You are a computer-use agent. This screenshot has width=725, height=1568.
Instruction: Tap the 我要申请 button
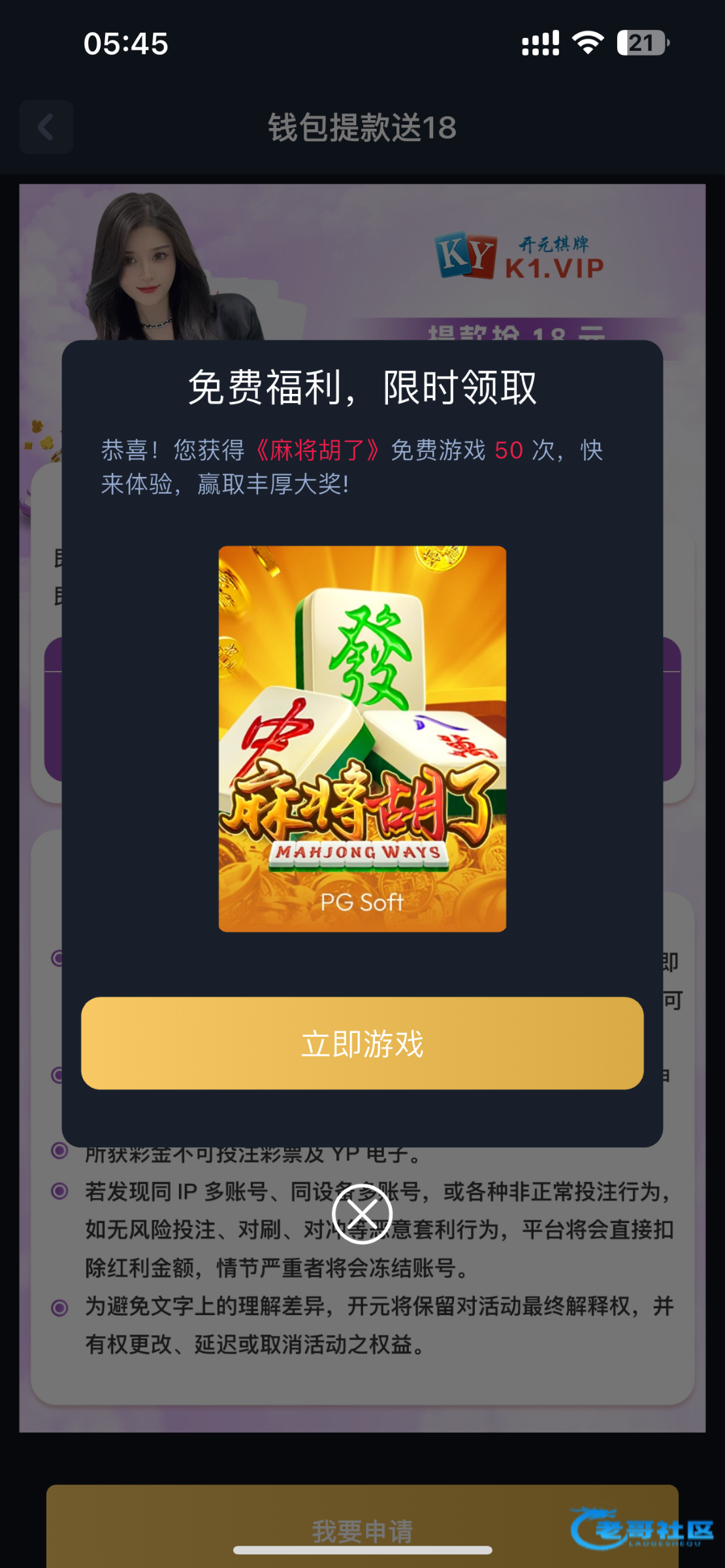pyautogui.click(x=362, y=1529)
